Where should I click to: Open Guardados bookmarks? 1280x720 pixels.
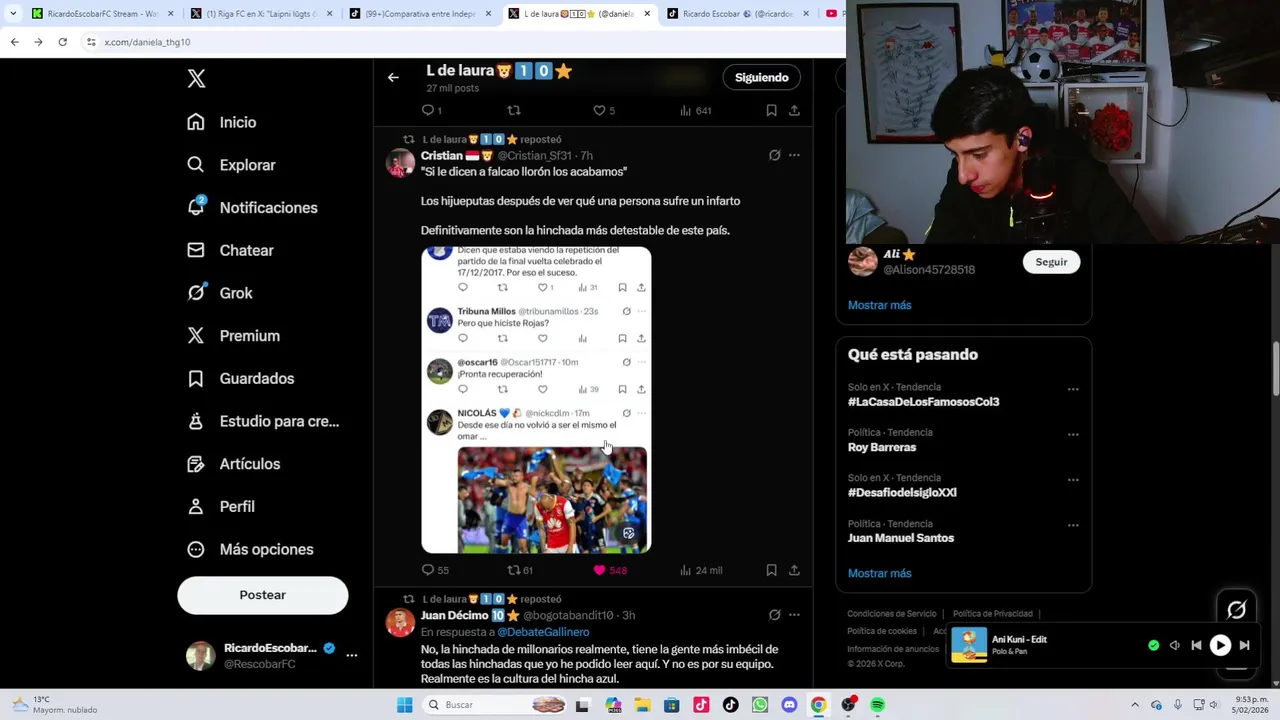pos(256,378)
